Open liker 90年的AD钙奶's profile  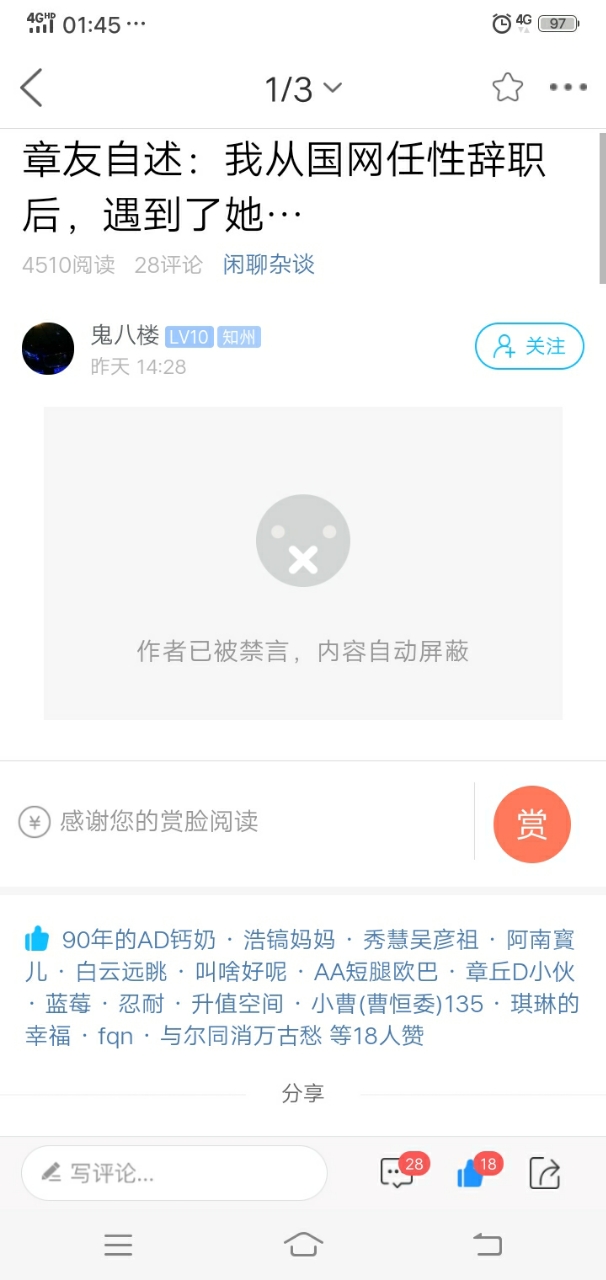138,940
